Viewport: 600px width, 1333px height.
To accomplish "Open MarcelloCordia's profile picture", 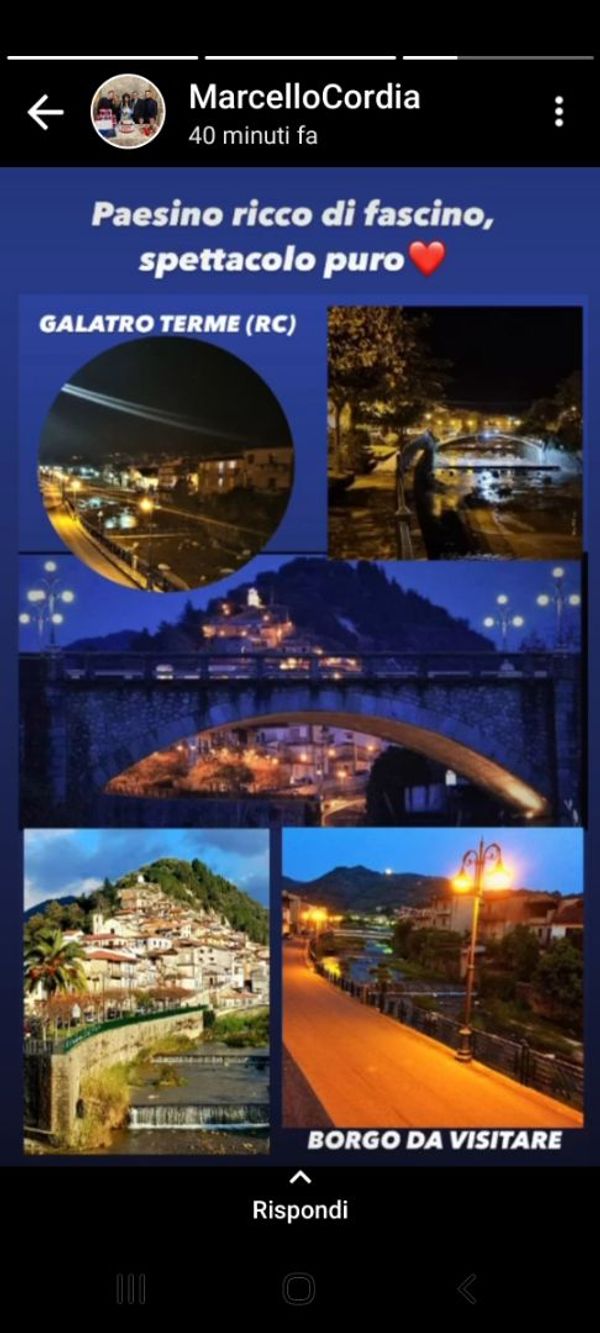I will coord(128,112).
